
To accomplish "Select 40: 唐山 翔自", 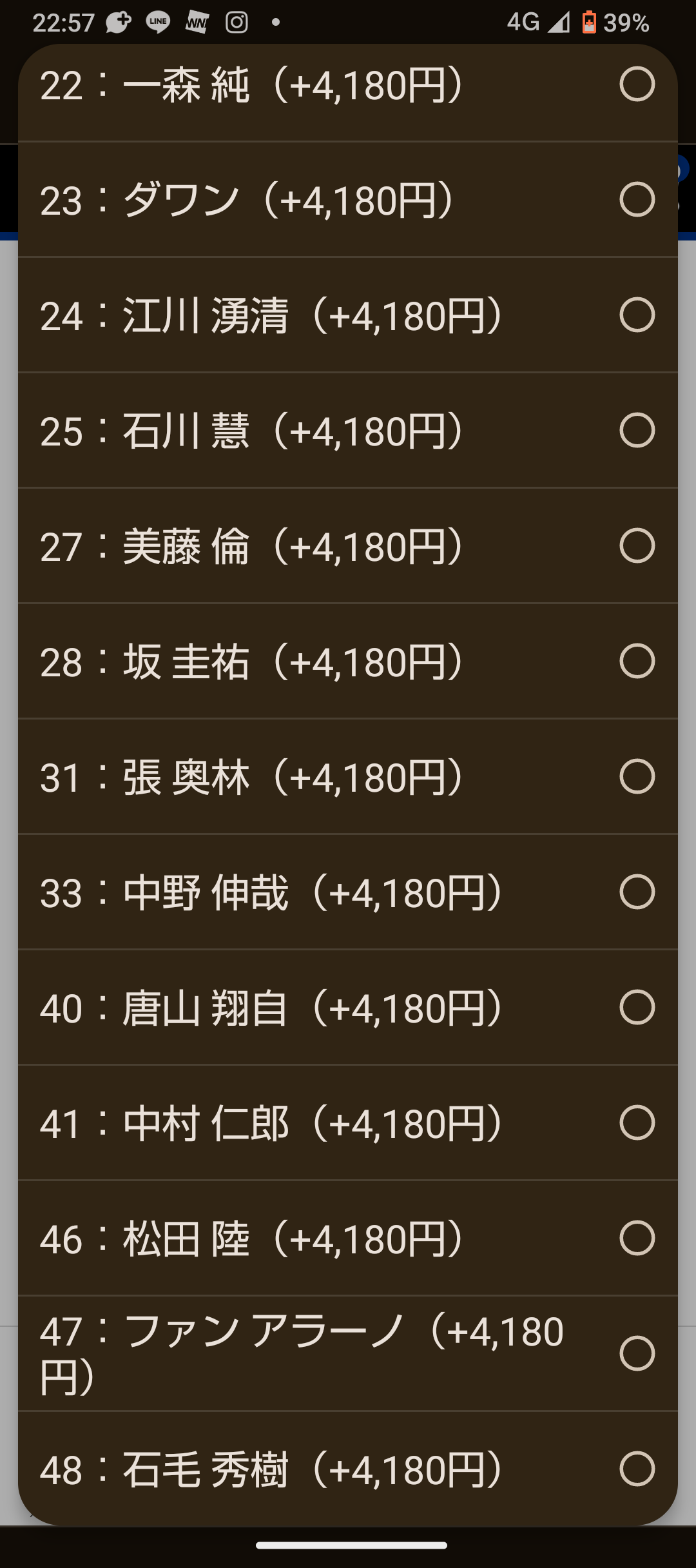I will (348, 1007).
